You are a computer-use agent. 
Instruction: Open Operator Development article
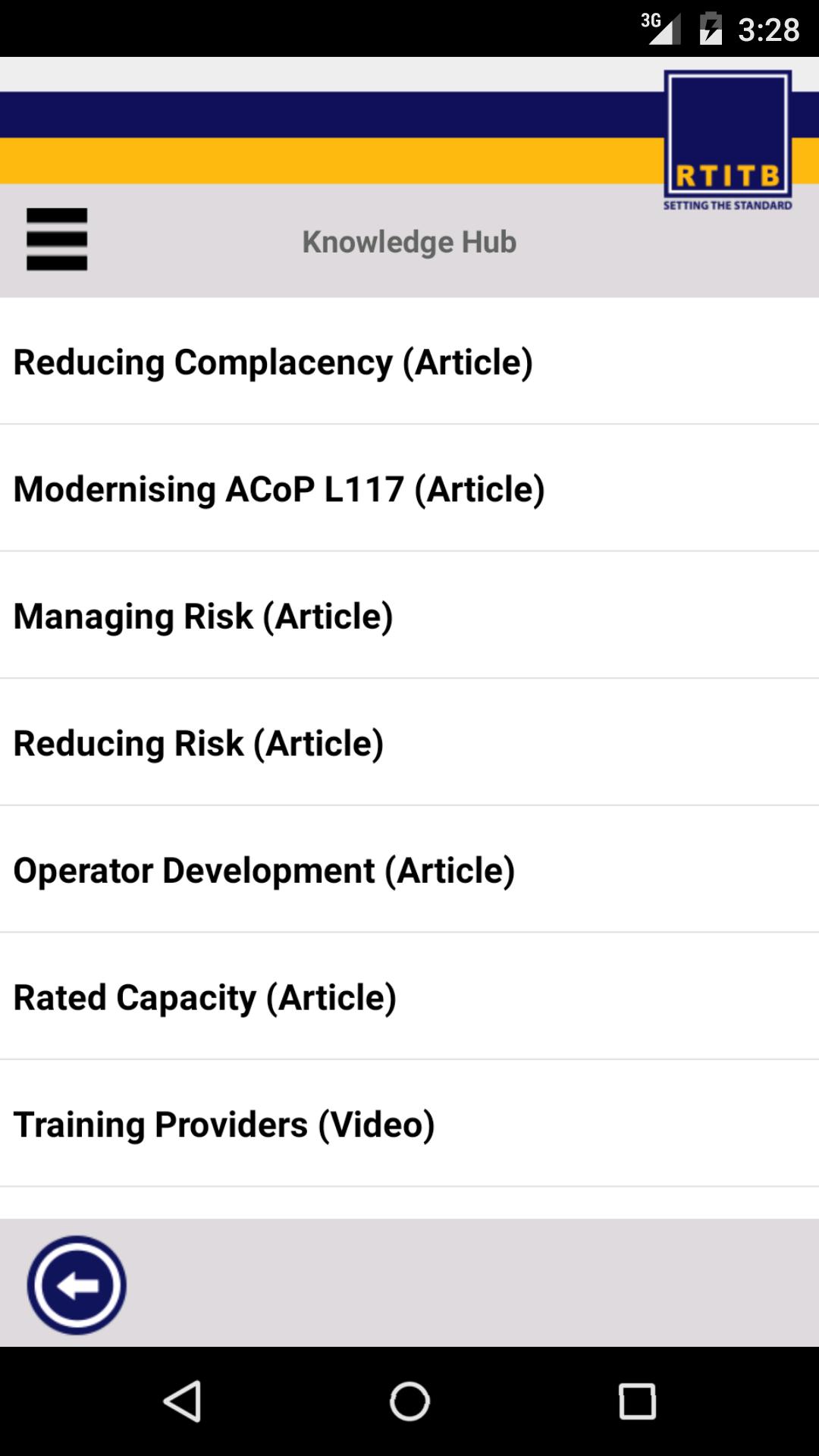(264, 871)
